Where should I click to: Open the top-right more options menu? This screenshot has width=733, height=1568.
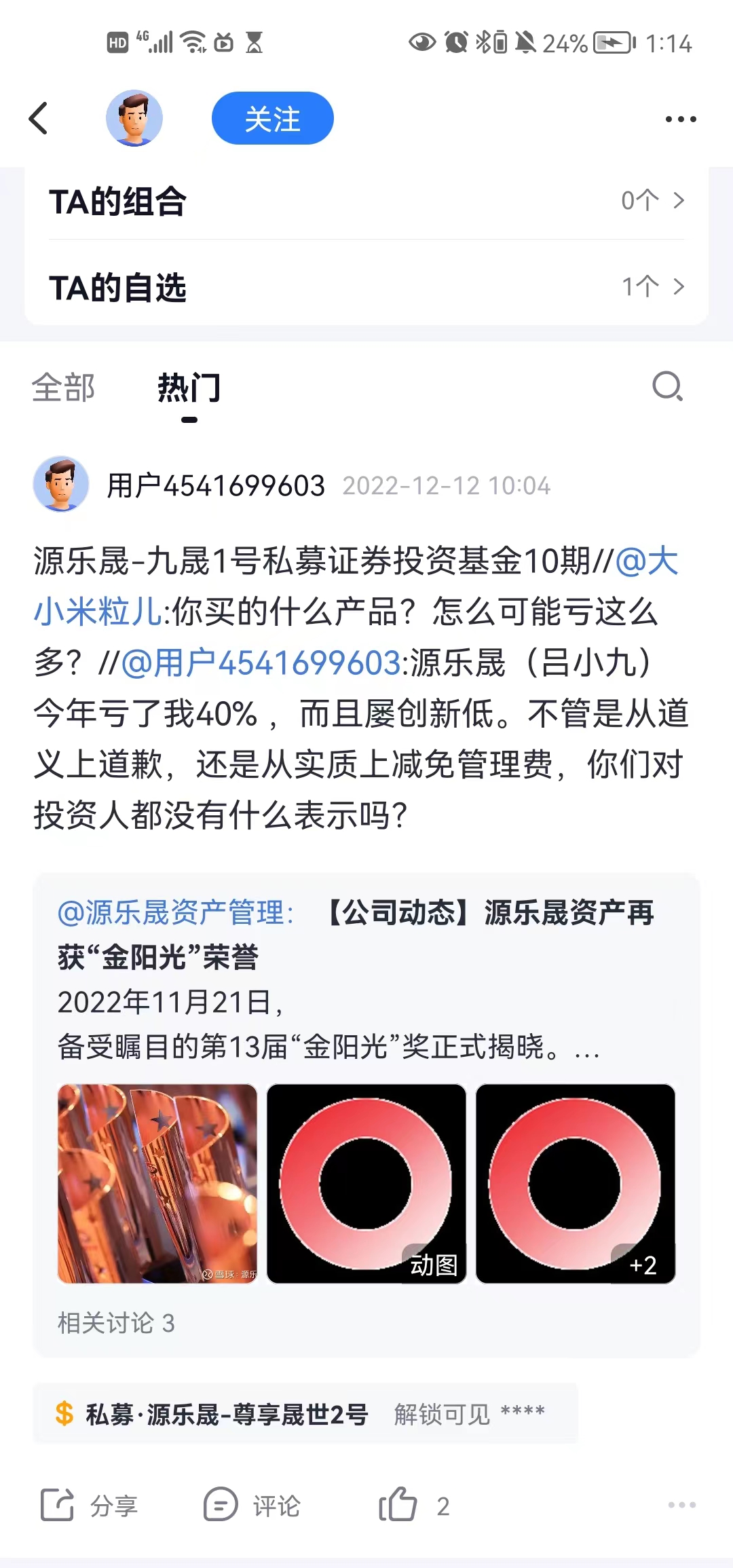click(x=681, y=117)
